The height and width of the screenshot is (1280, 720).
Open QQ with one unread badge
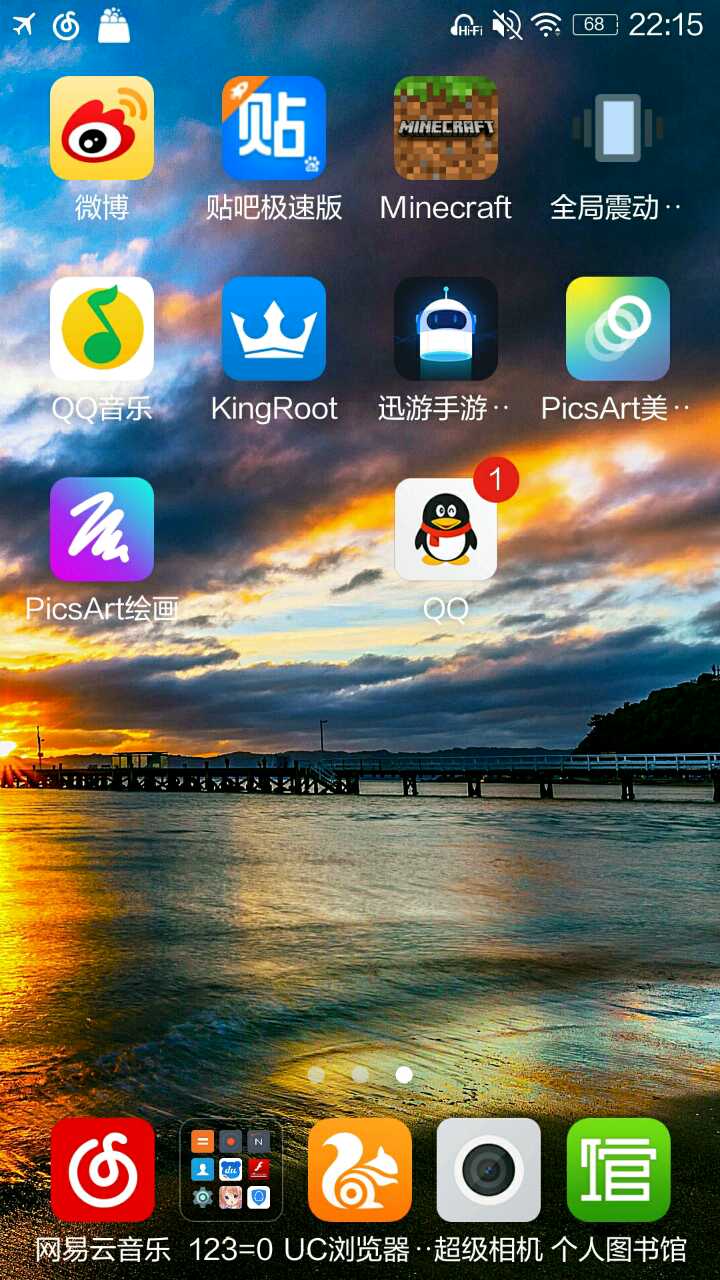point(446,529)
